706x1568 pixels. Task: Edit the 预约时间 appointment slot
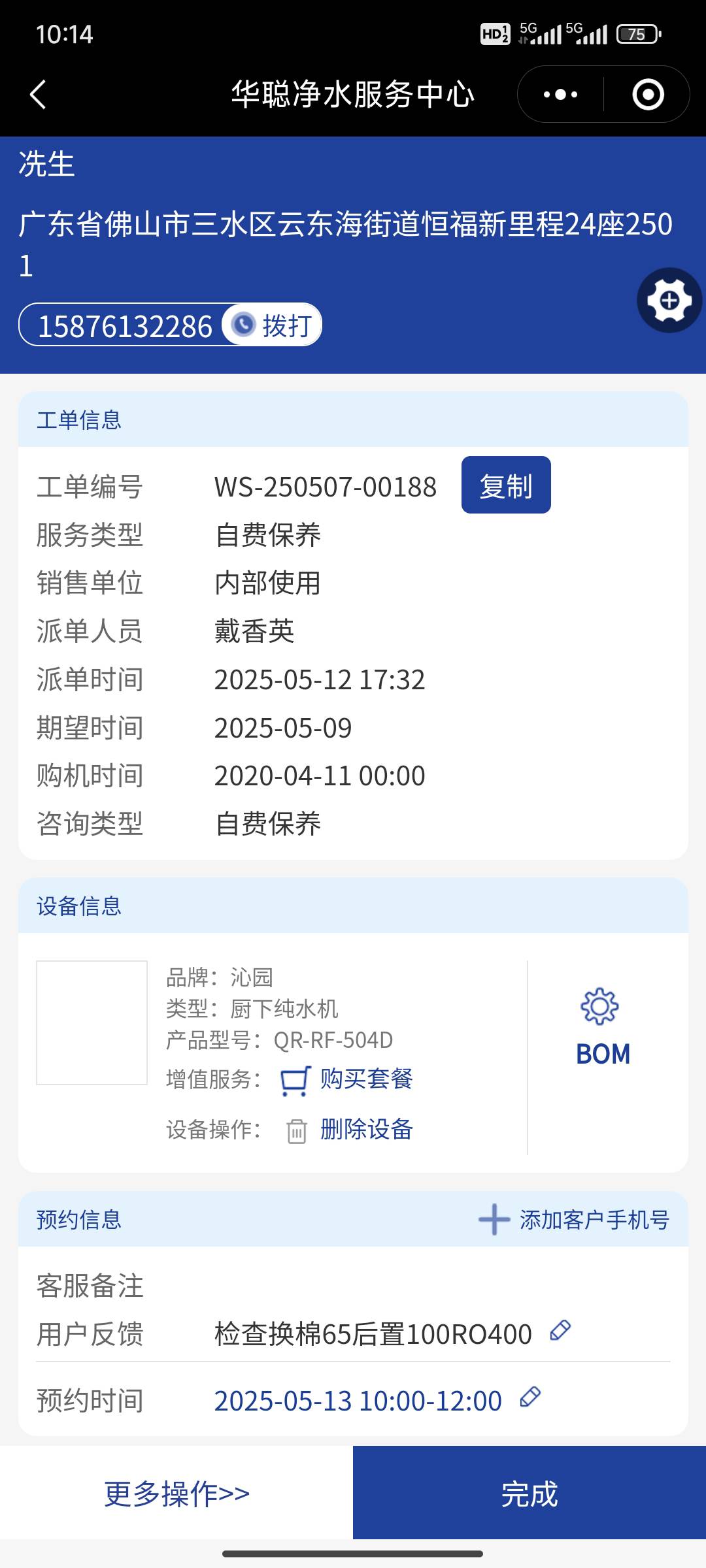coord(530,1397)
